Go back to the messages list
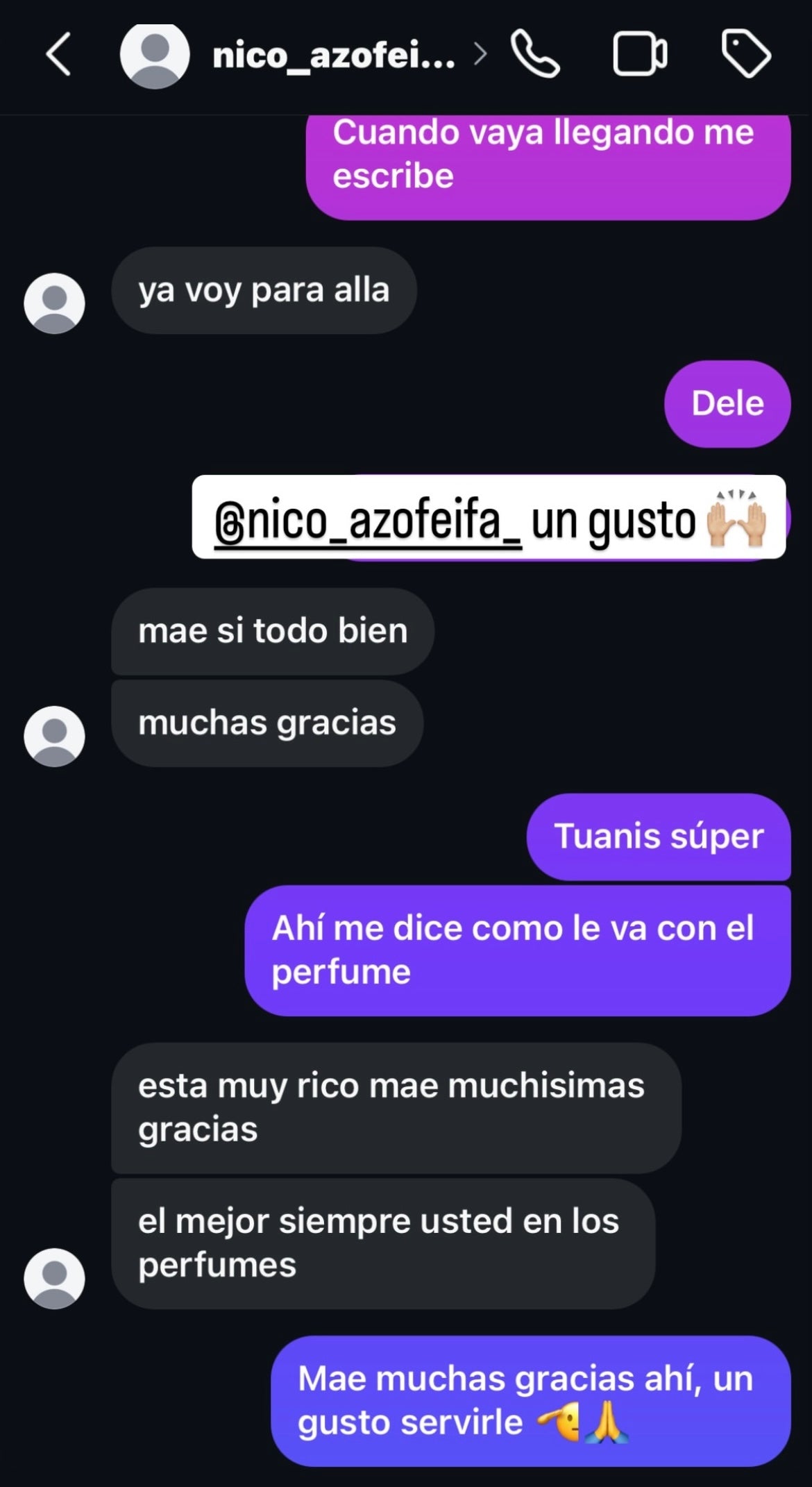The height and width of the screenshot is (1487, 812). tap(59, 55)
